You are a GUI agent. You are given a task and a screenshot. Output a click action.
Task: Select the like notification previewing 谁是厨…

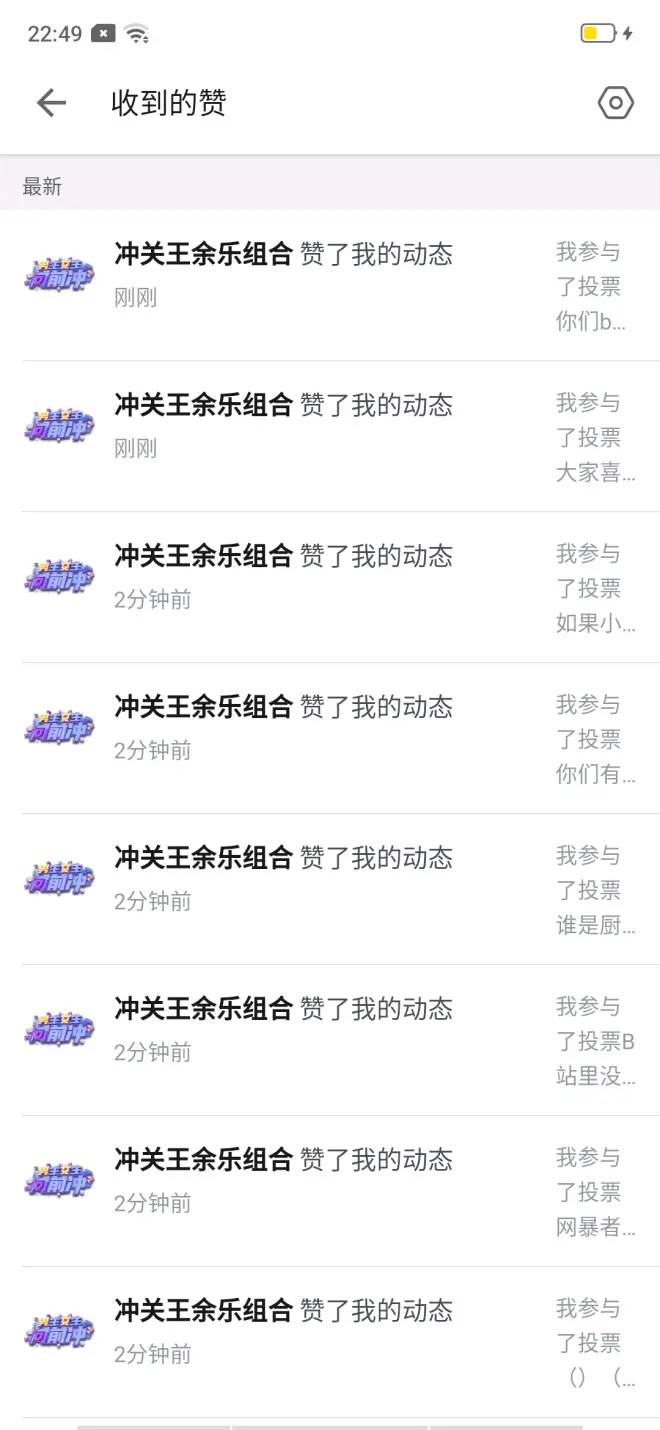point(330,890)
